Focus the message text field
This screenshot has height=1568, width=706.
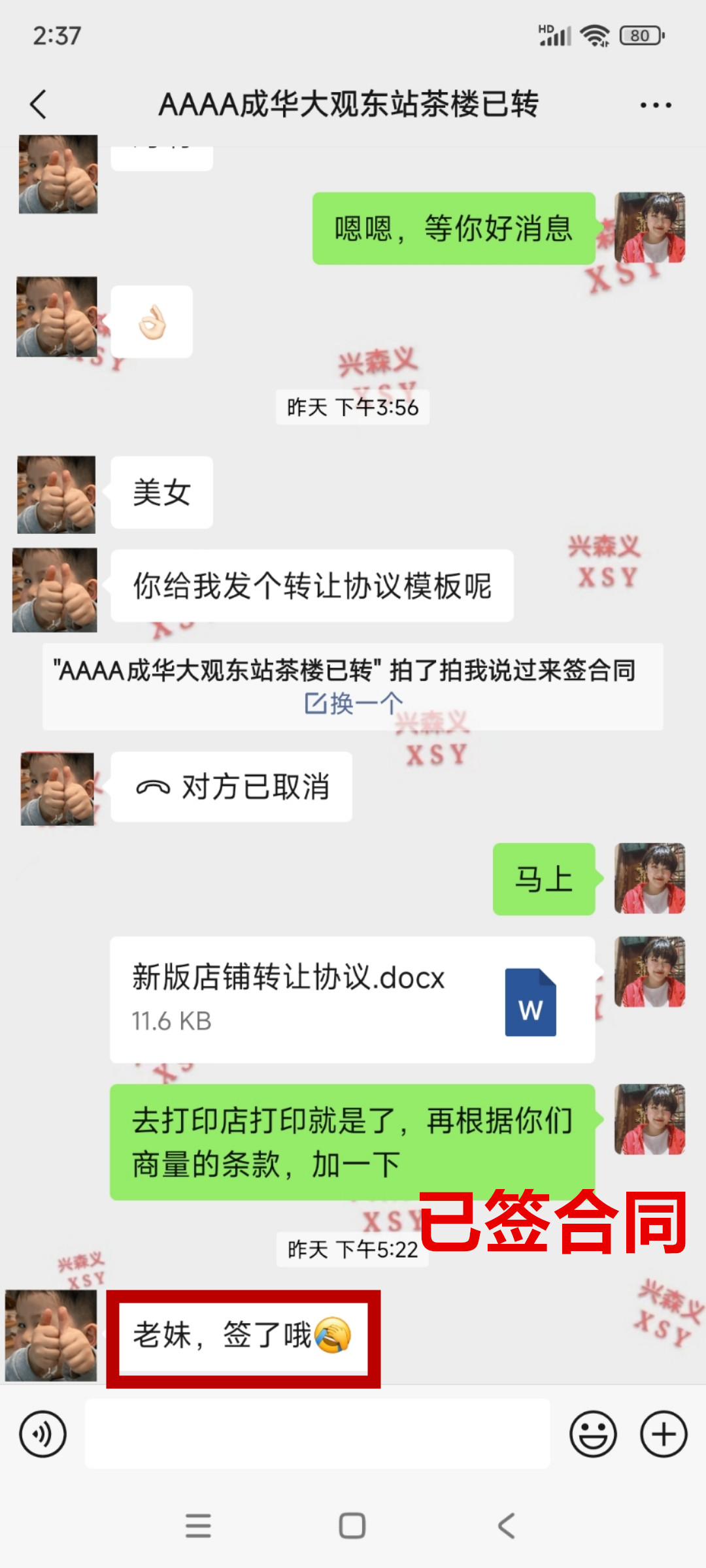click(x=318, y=1434)
